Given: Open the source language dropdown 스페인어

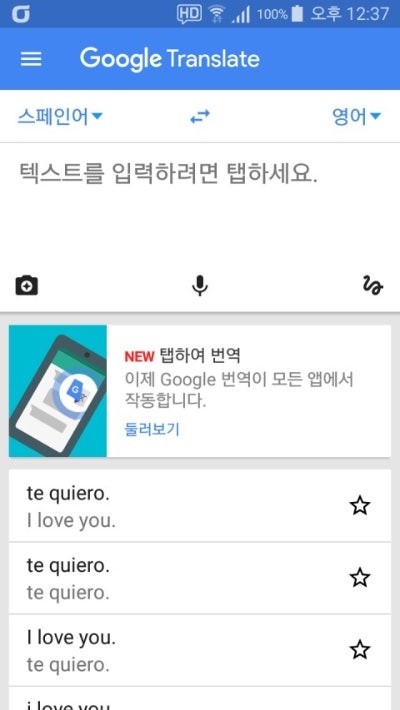Looking at the screenshot, I should click(60, 117).
